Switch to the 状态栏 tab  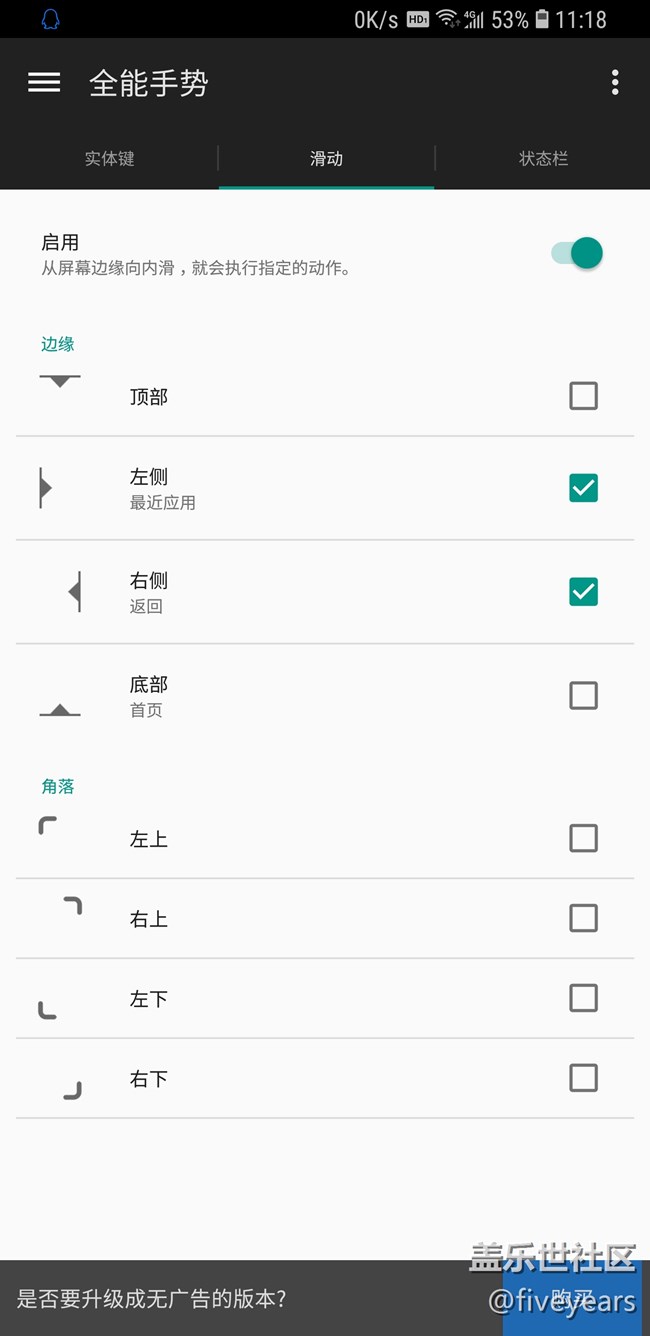coord(543,158)
